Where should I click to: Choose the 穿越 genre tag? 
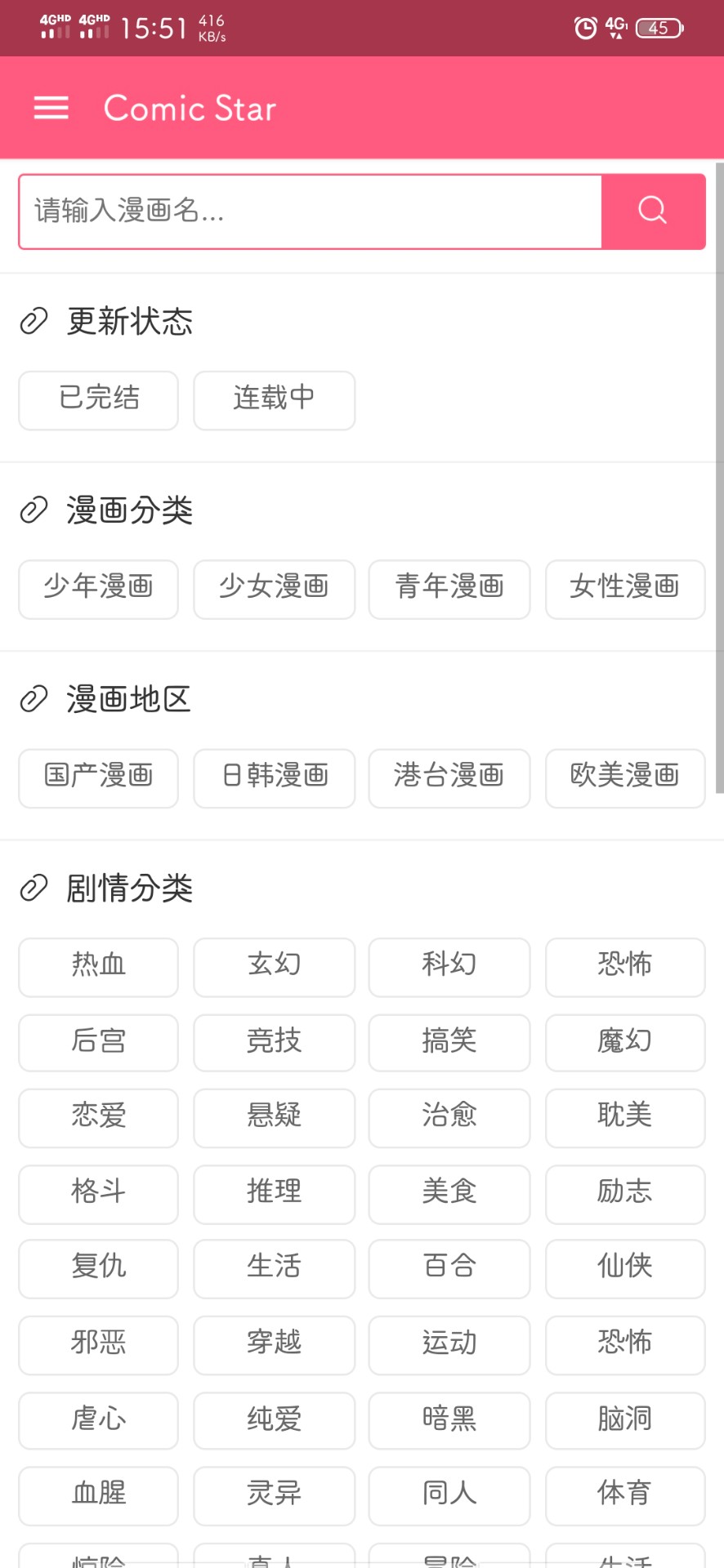point(274,1344)
